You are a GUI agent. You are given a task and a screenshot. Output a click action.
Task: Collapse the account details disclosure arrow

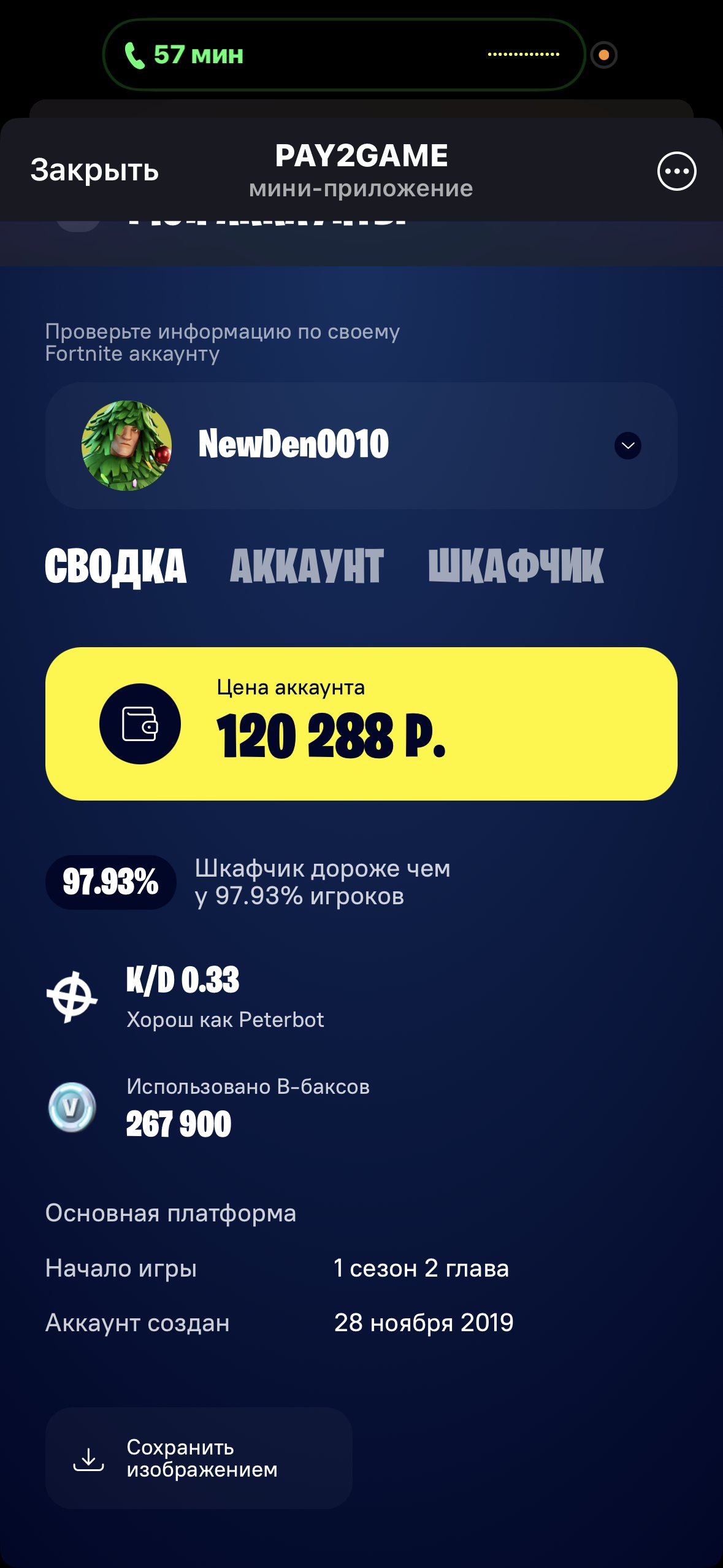coord(627,447)
